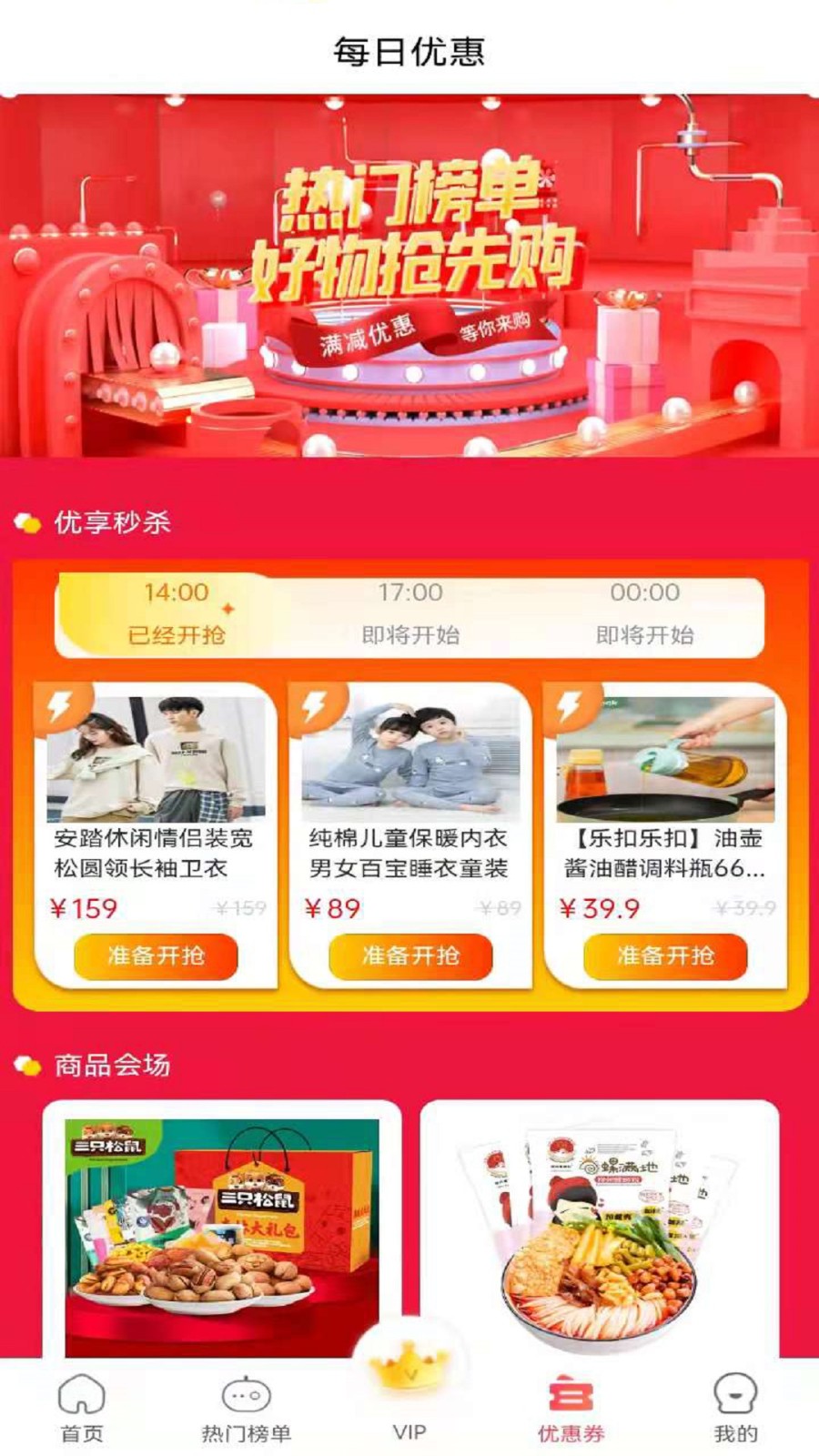Open the 热门榜单 好物抢先购 promo banner
The width and height of the screenshot is (819, 1456).
pyautogui.click(x=409, y=275)
